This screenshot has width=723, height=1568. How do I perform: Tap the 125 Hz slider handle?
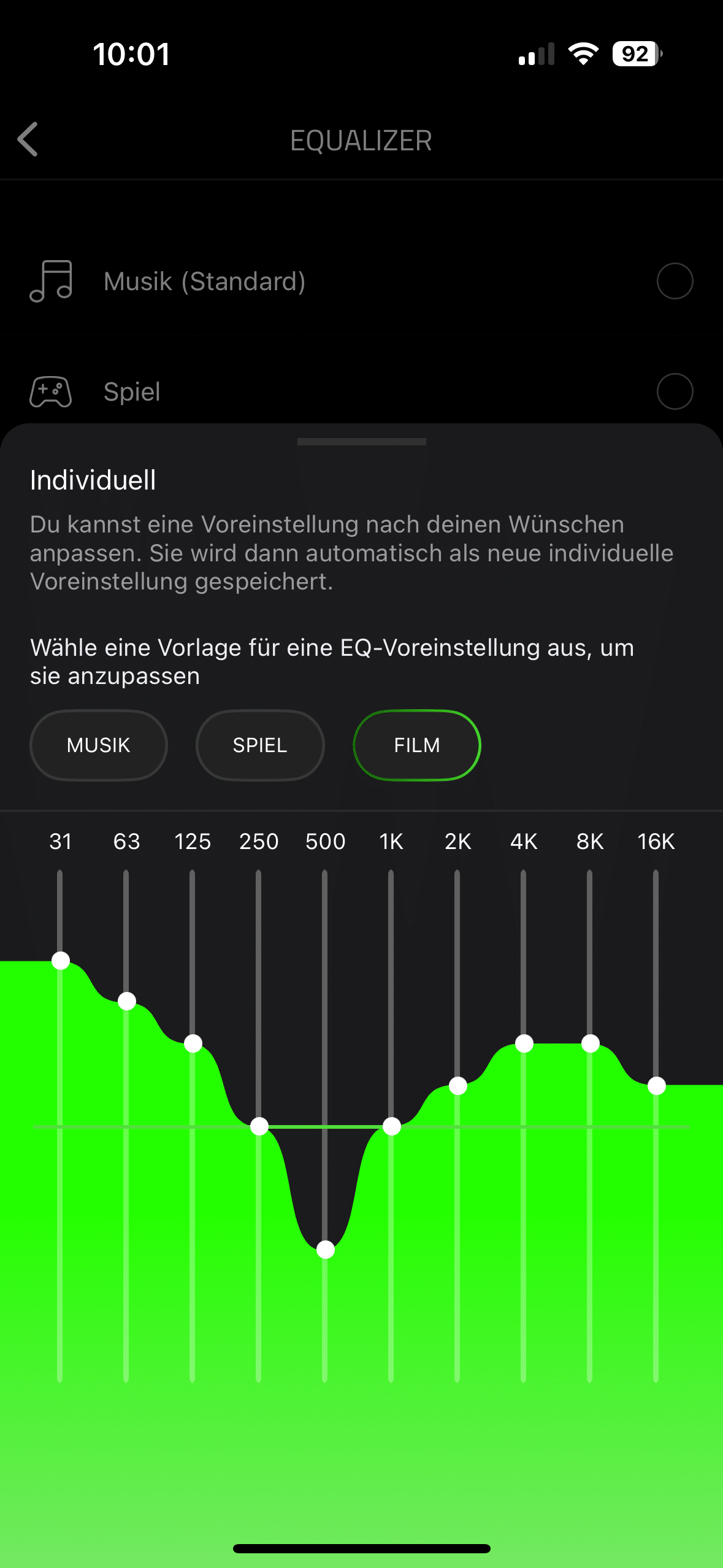click(193, 1043)
